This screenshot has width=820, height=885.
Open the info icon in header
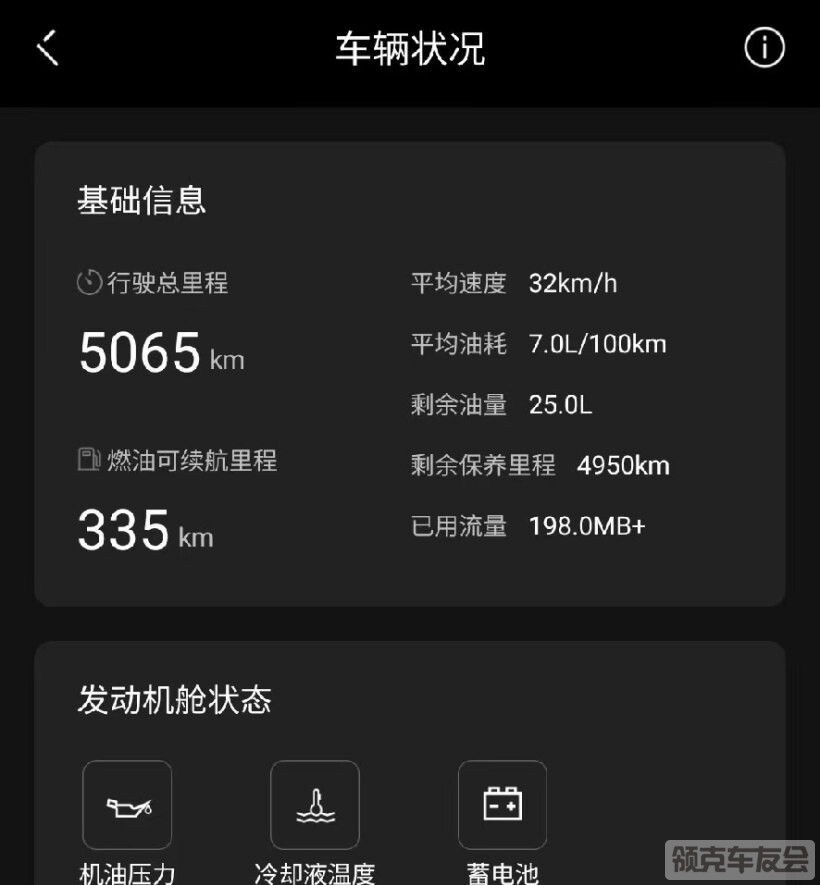[x=764, y=48]
